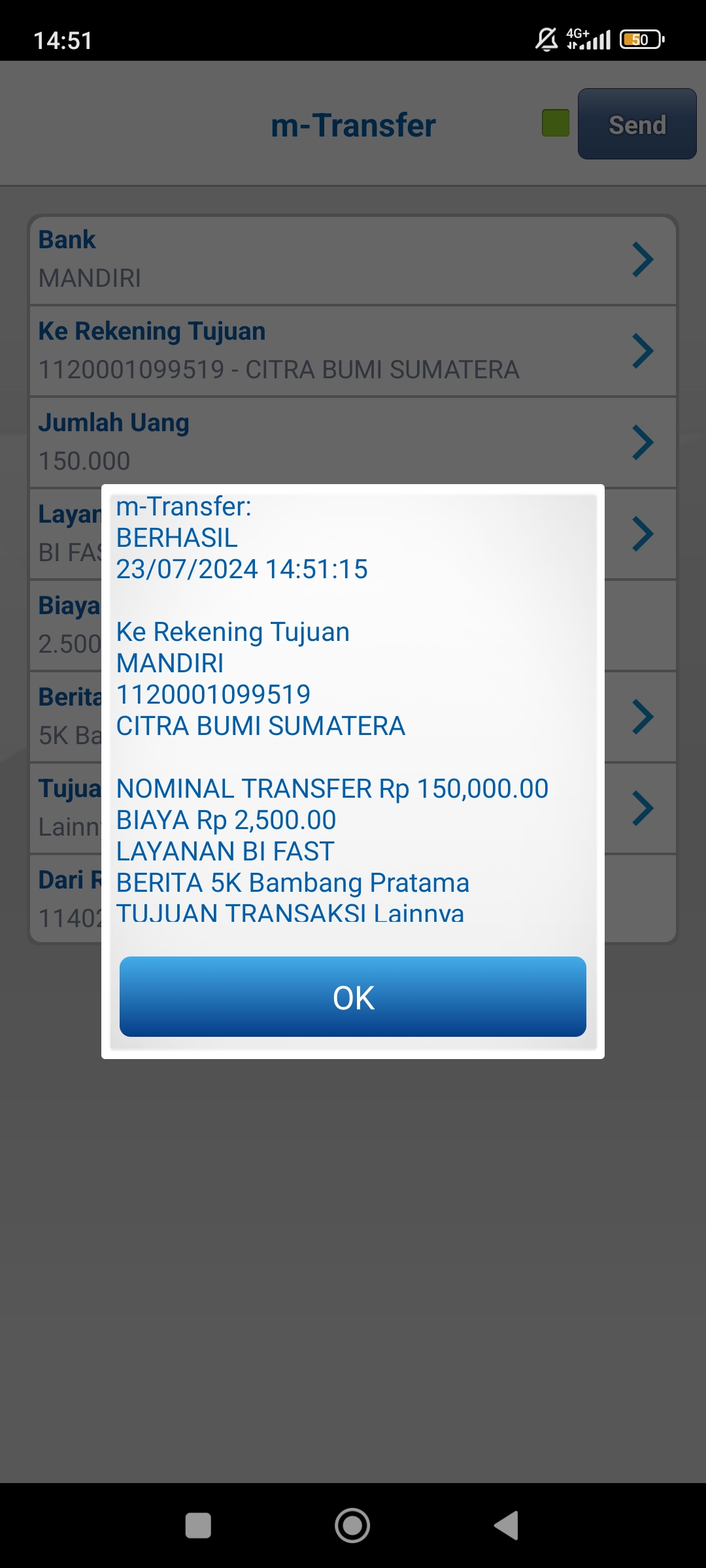The height and width of the screenshot is (1568, 706).
Task: Confirm the transfer dialog with OK
Action: [x=352, y=997]
